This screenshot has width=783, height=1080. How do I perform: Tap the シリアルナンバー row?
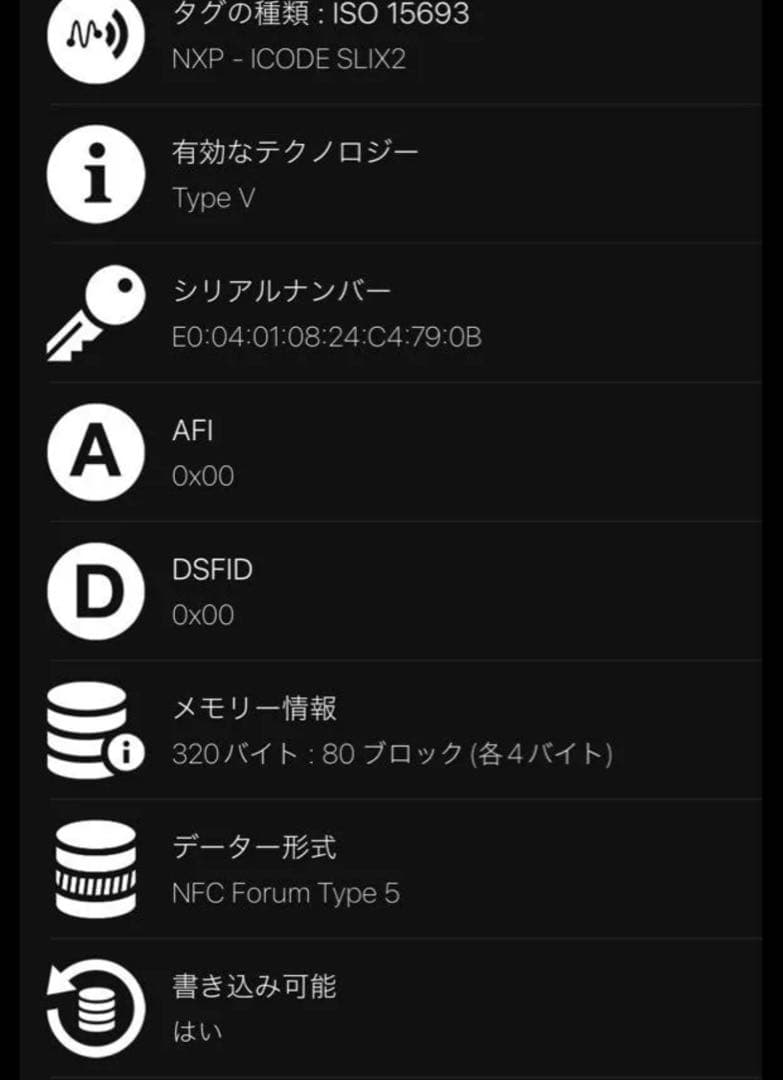coord(327,313)
